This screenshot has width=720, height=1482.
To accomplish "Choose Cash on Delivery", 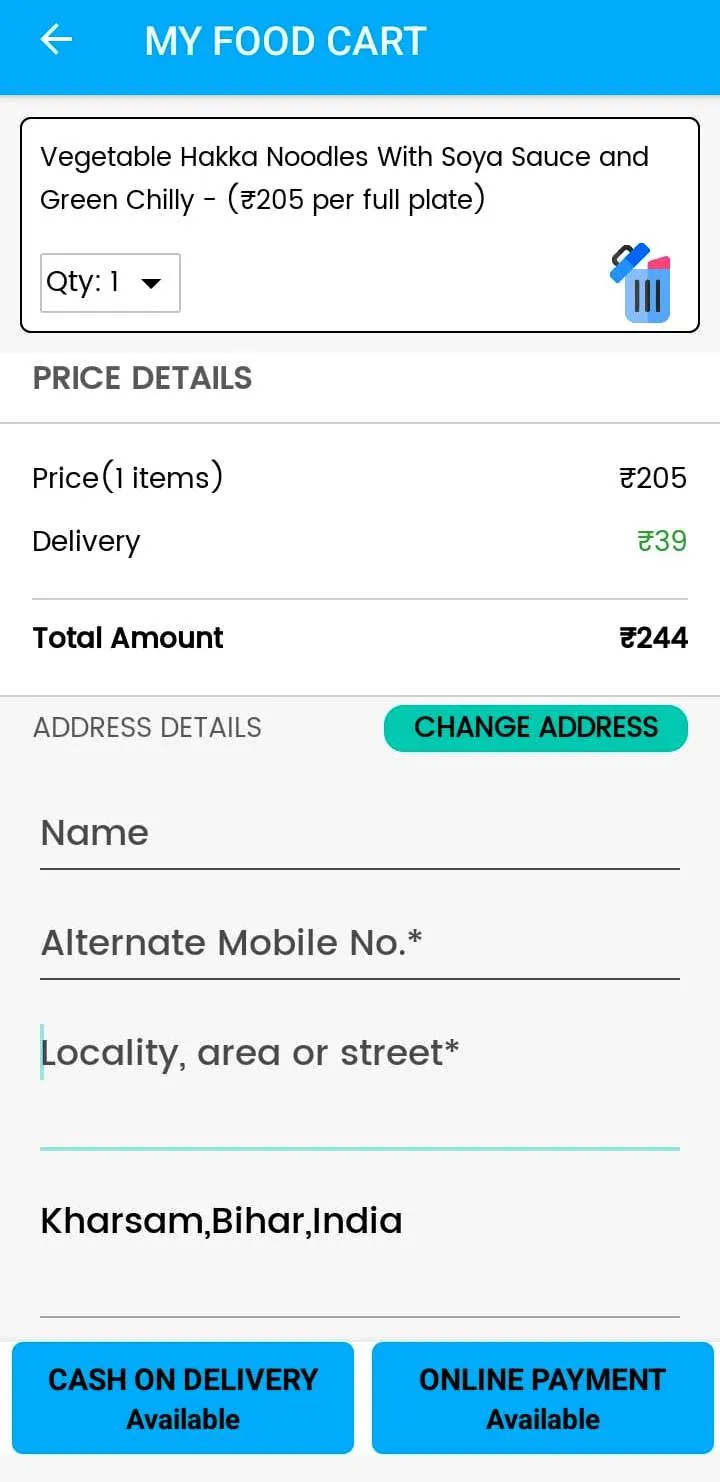I will point(183,1397).
